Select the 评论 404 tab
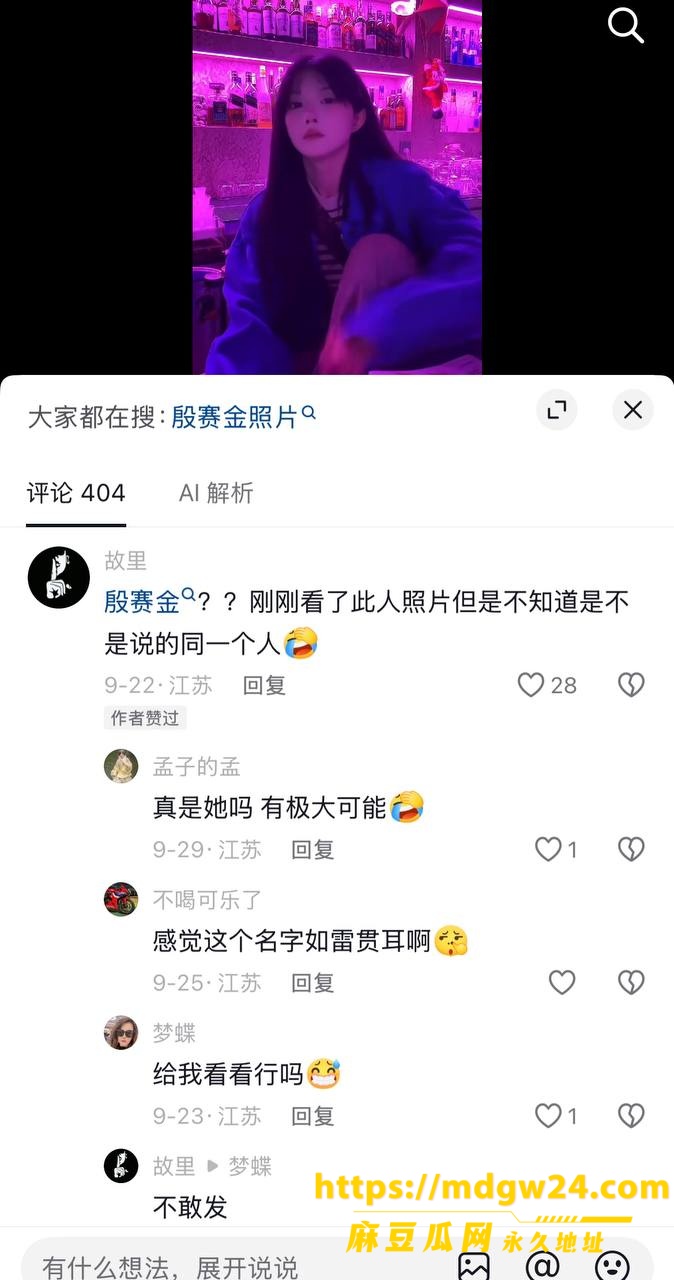Image resolution: width=674 pixels, height=1280 pixels. click(76, 493)
